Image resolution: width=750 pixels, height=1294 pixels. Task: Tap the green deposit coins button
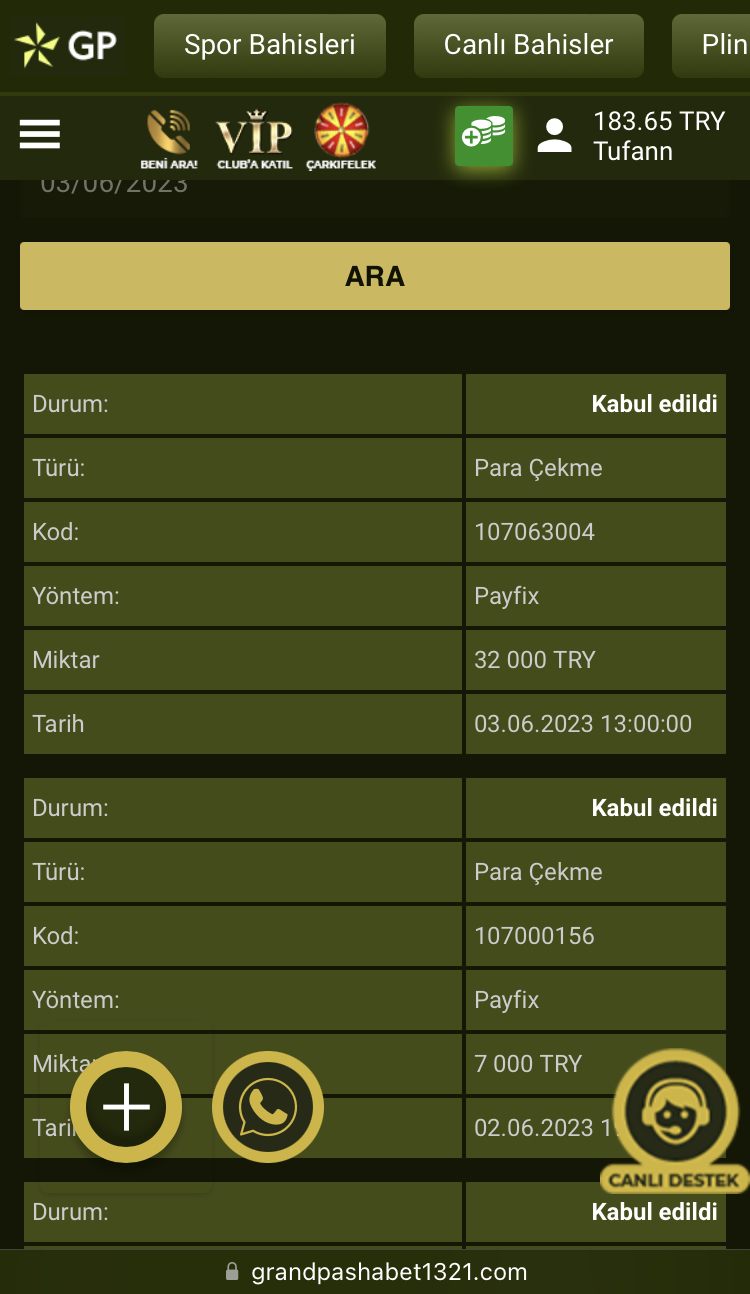pyautogui.click(x=484, y=135)
